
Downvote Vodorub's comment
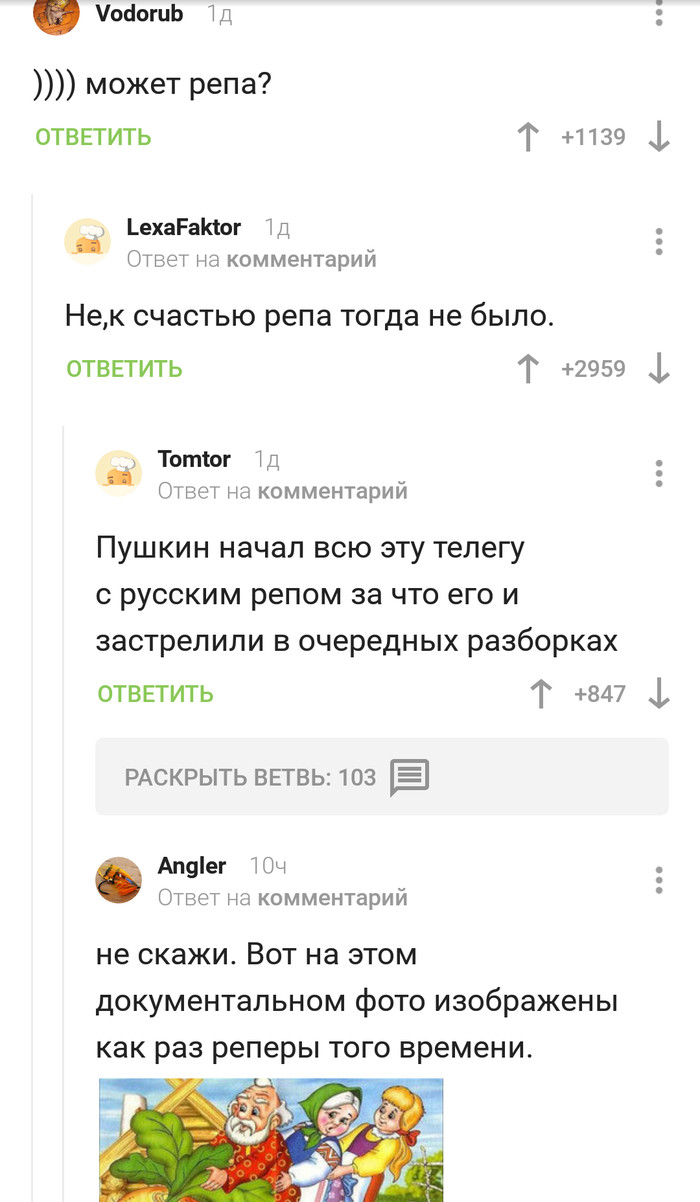click(x=659, y=137)
